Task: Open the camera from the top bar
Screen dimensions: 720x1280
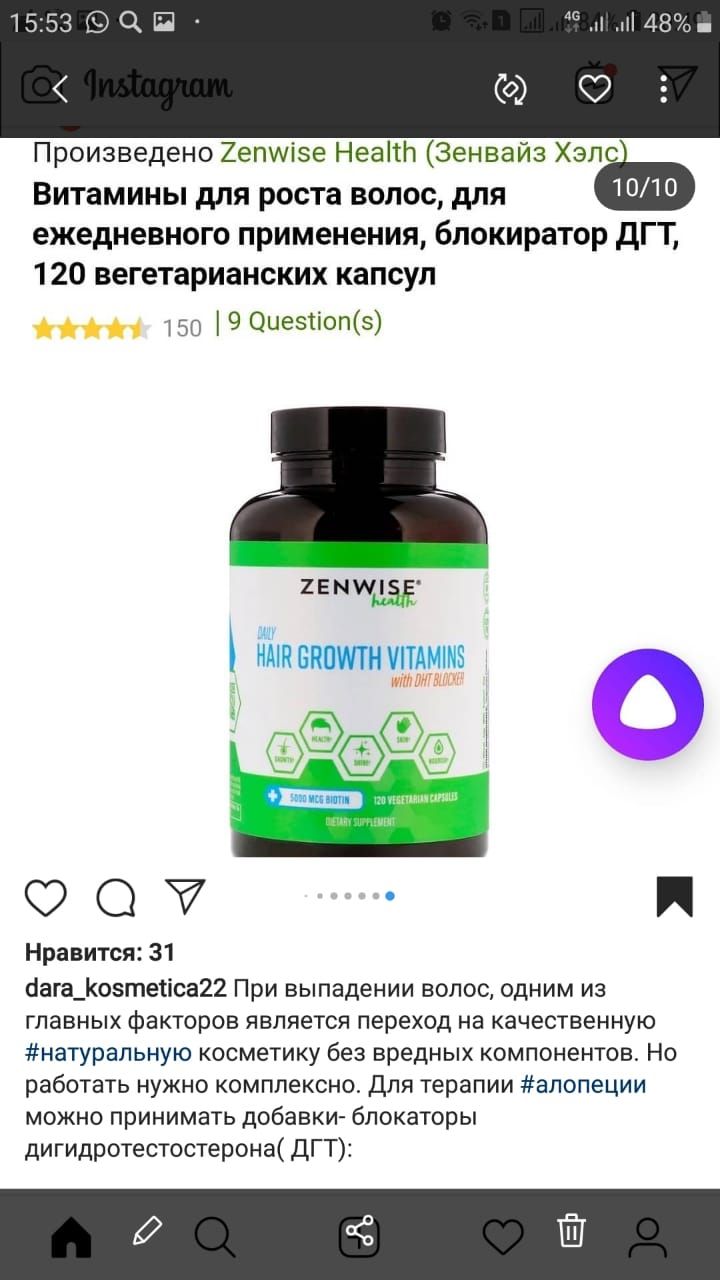Action: [37, 86]
